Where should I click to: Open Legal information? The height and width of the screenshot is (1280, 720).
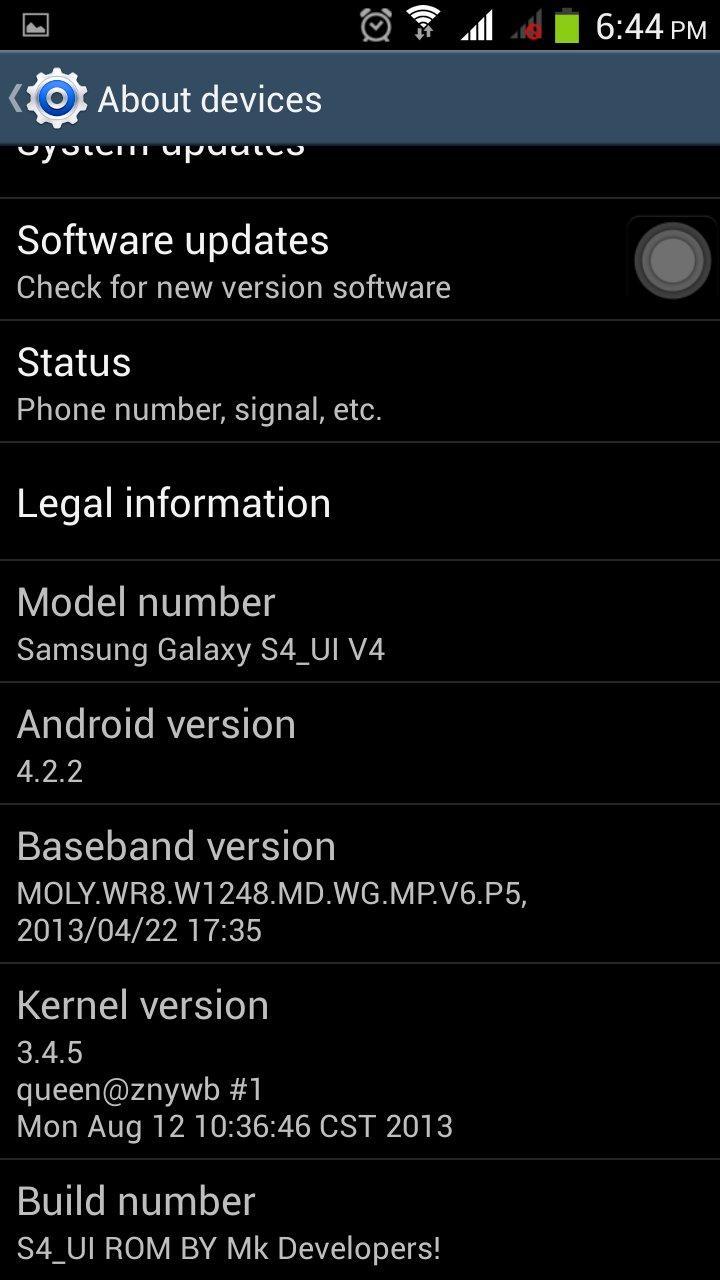click(x=360, y=502)
